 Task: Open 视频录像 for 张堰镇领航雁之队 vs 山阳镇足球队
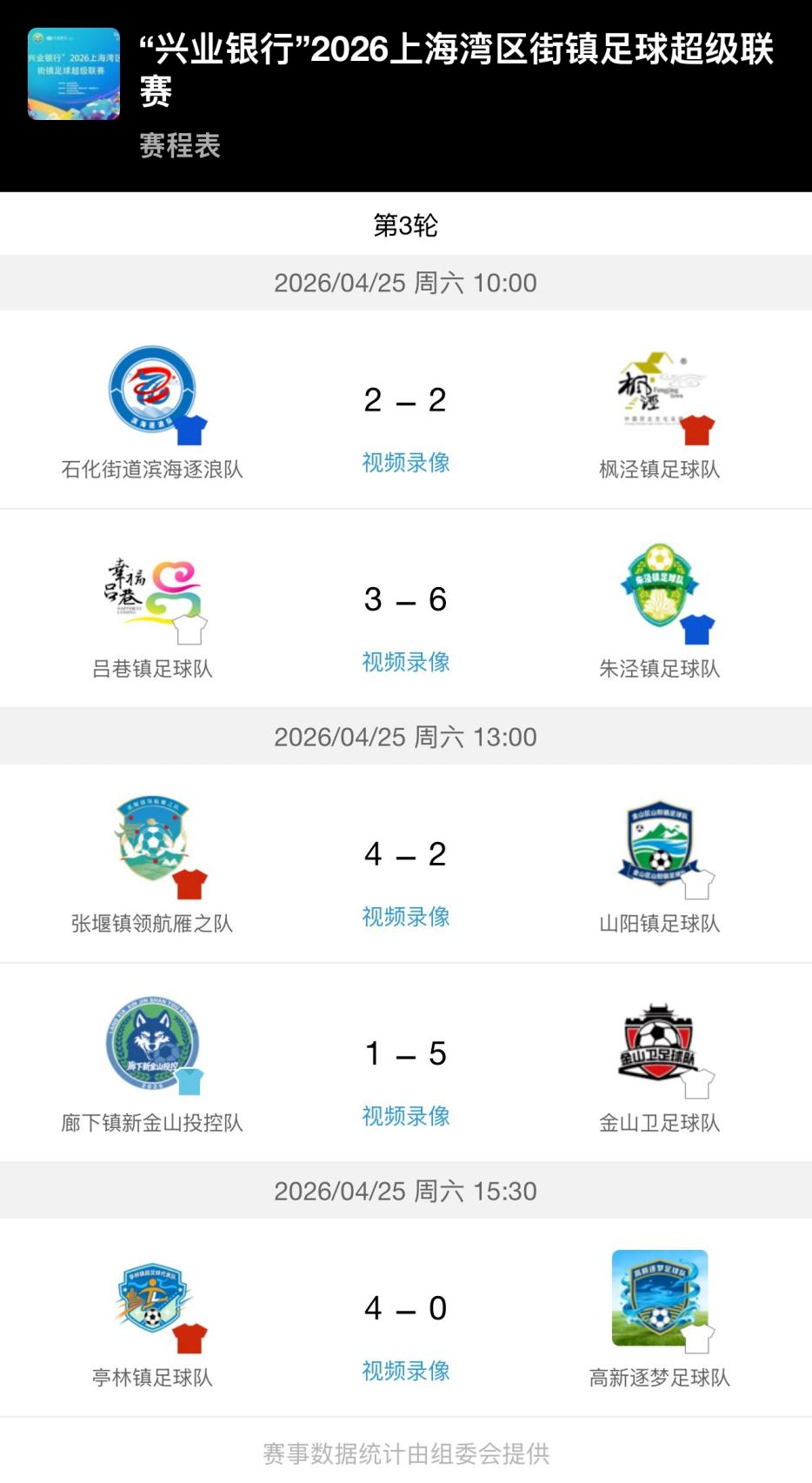point(405,917)
